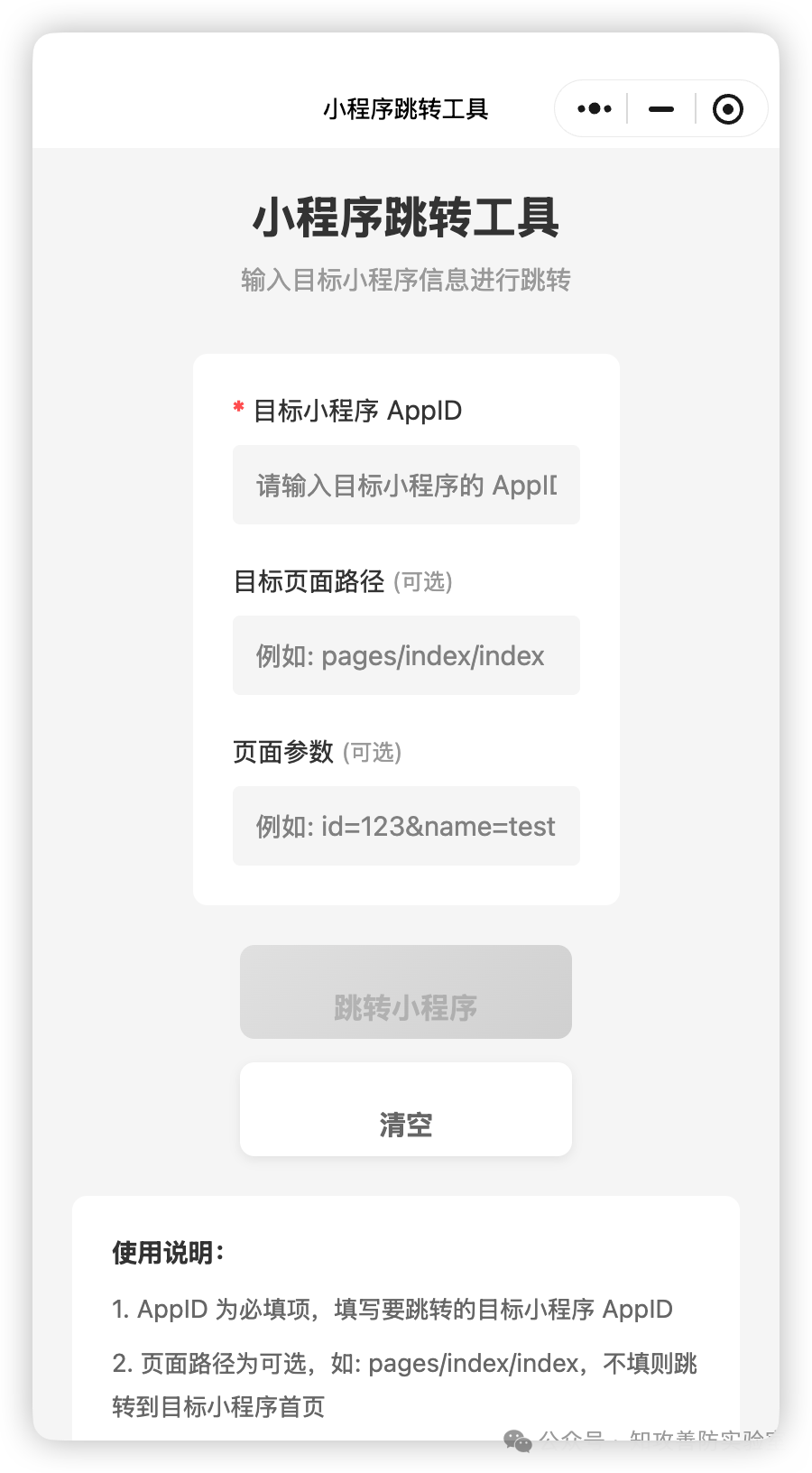Screen dimensions: 812x1473
Task: Click the rounded capsule control container
Action: click(660, 108)
